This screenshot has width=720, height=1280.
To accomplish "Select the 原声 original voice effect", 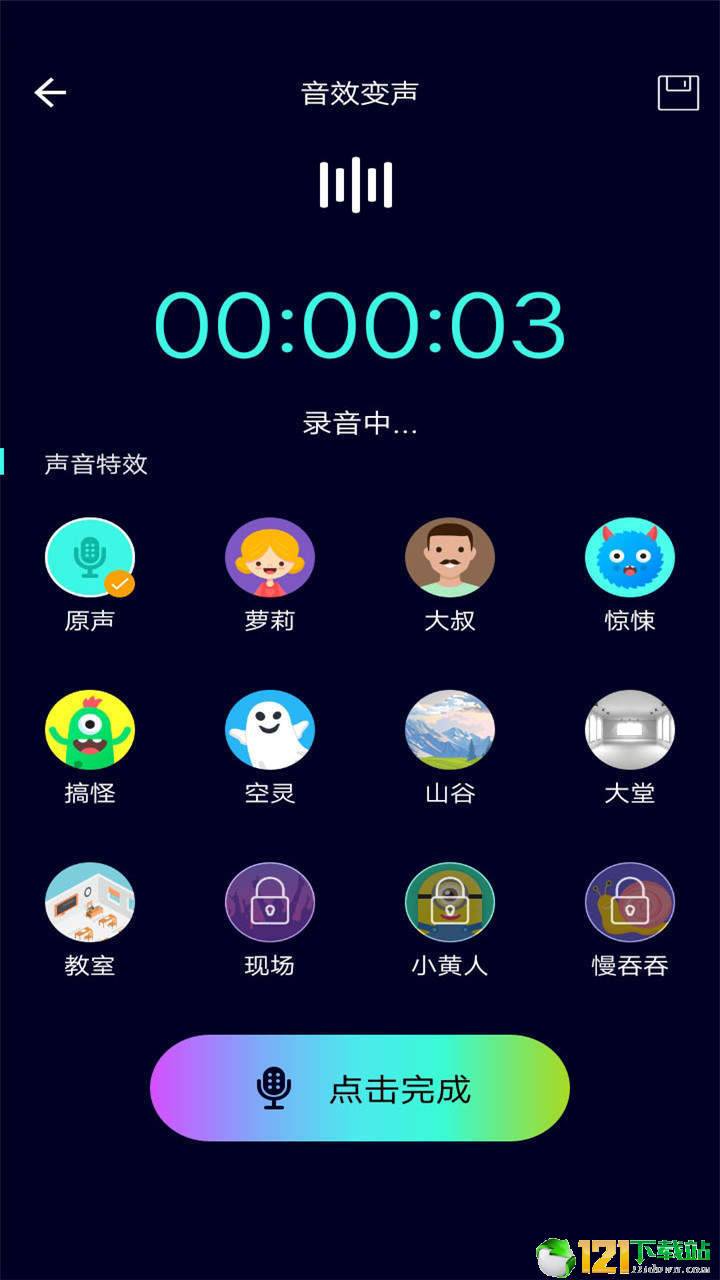I will pyautogui.click(x=90, y=558).
